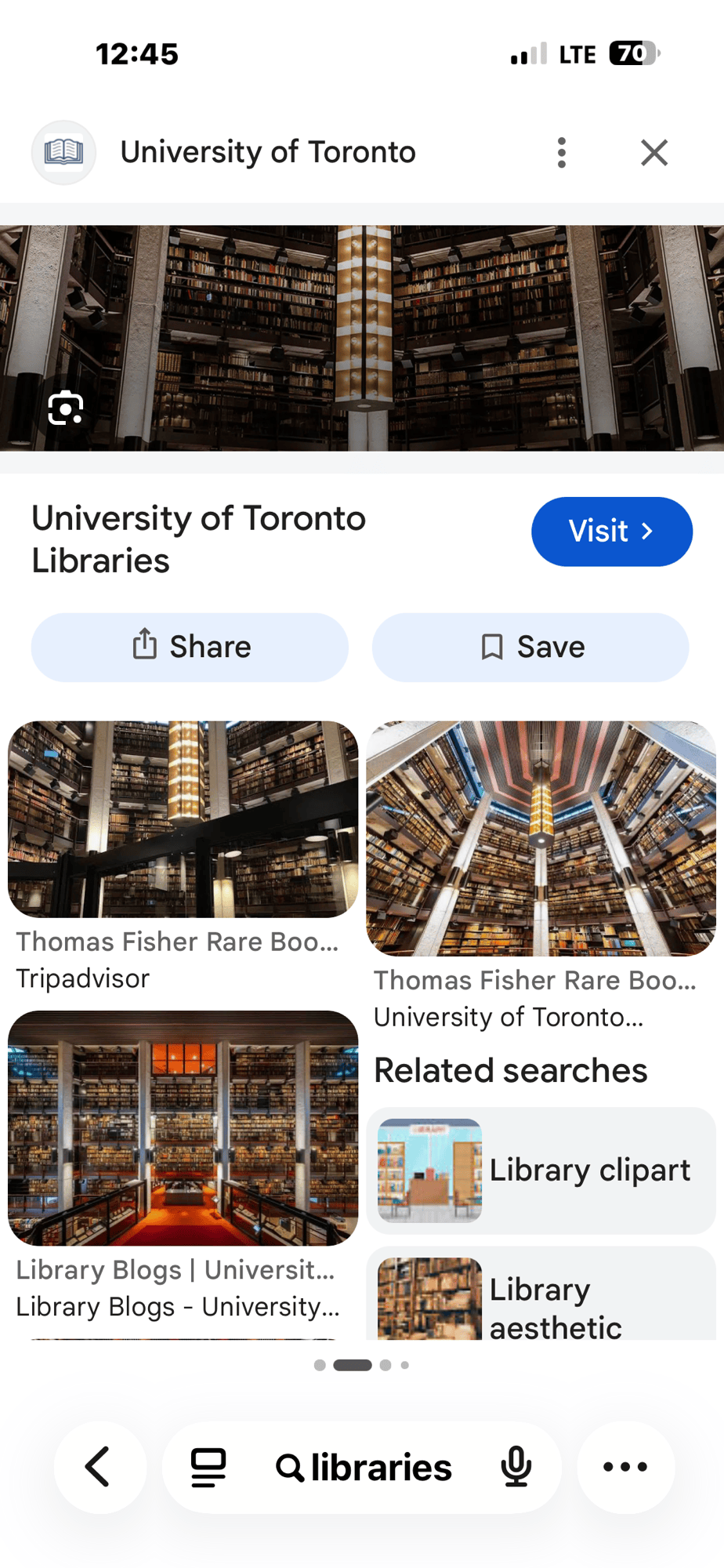Select the Library aesthetic related search
The width and height of the screenshot is (724, 1568).
pos(541,1294)
